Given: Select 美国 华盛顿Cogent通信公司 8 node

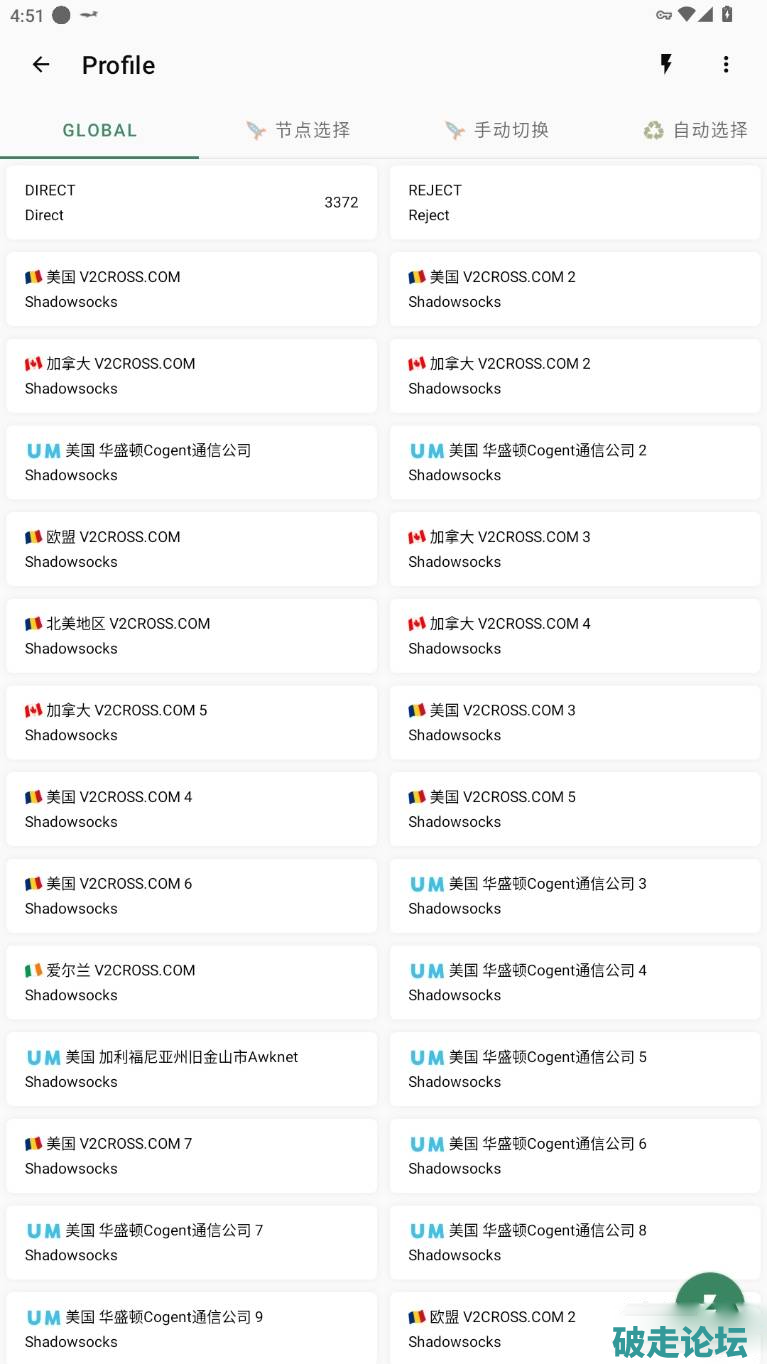Looking at the screenshot, I should pyautogui.click(x=575, y=1242).
